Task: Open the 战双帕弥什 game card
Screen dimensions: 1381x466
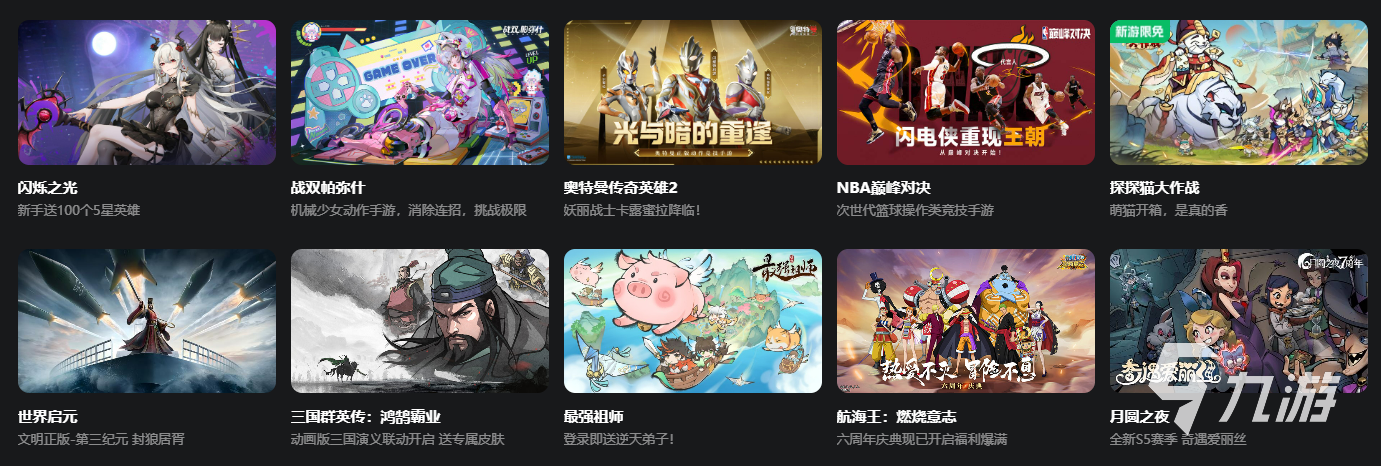Action: [420, 93]
